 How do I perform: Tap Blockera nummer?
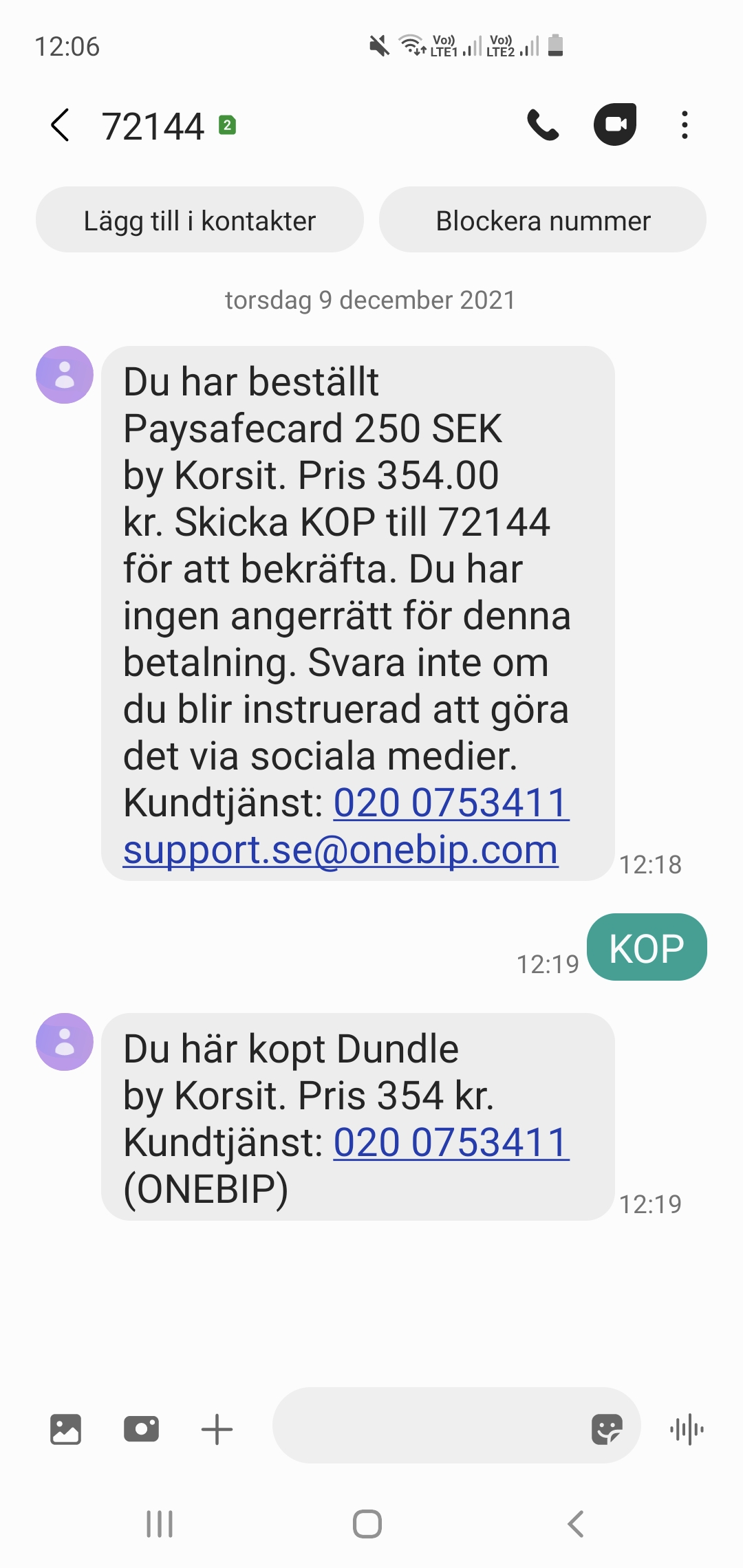pos(542,220)
